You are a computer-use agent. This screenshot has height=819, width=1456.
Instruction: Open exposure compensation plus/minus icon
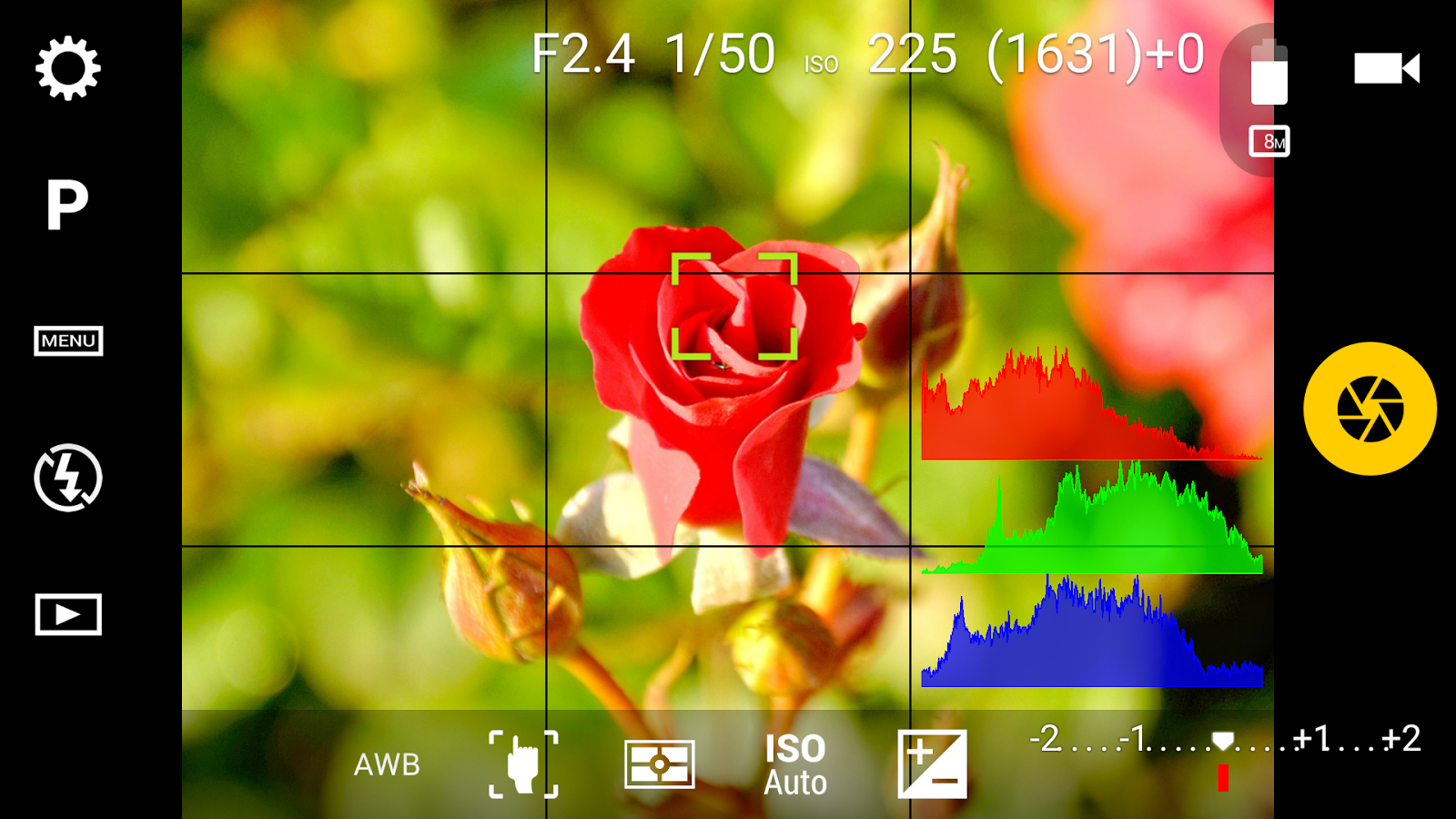(932, 764)
